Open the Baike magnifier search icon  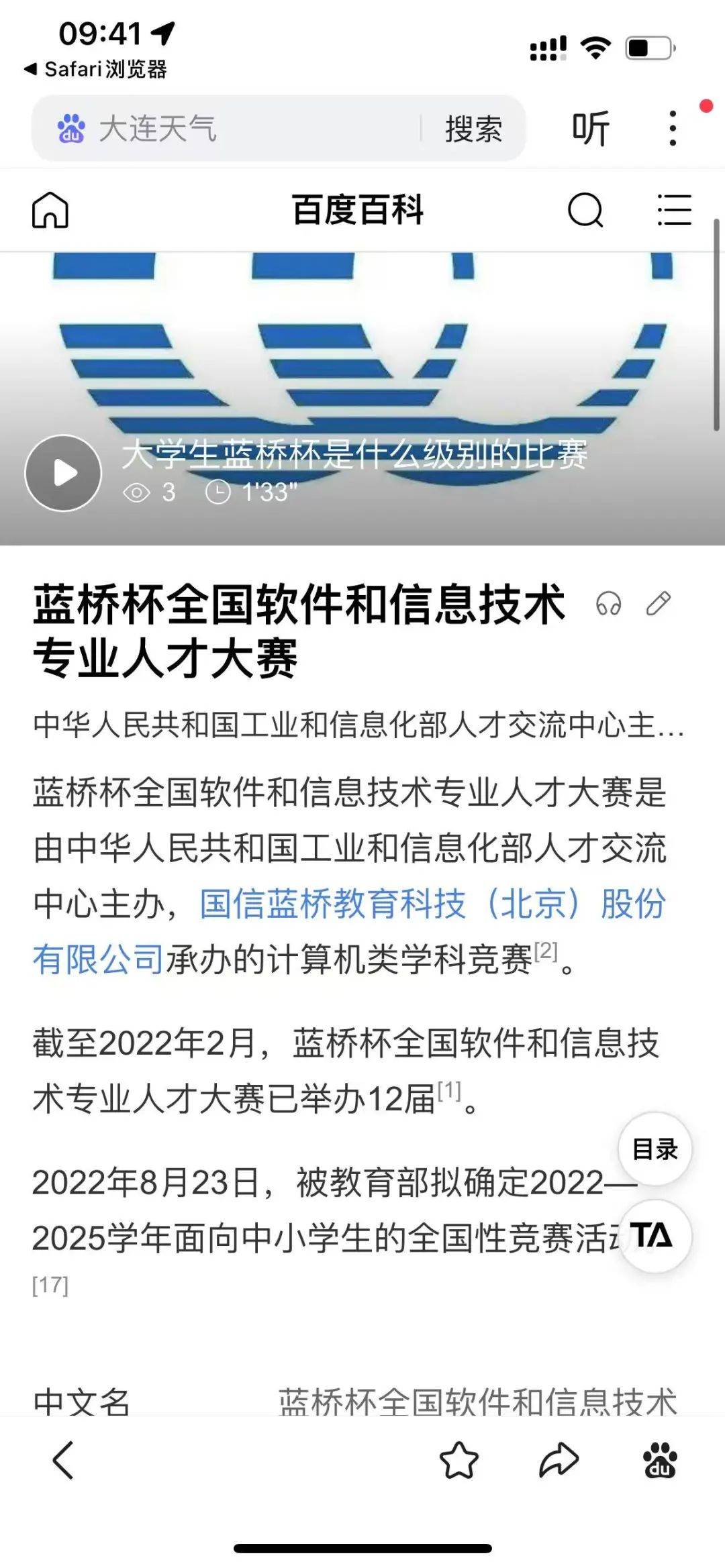585,210
